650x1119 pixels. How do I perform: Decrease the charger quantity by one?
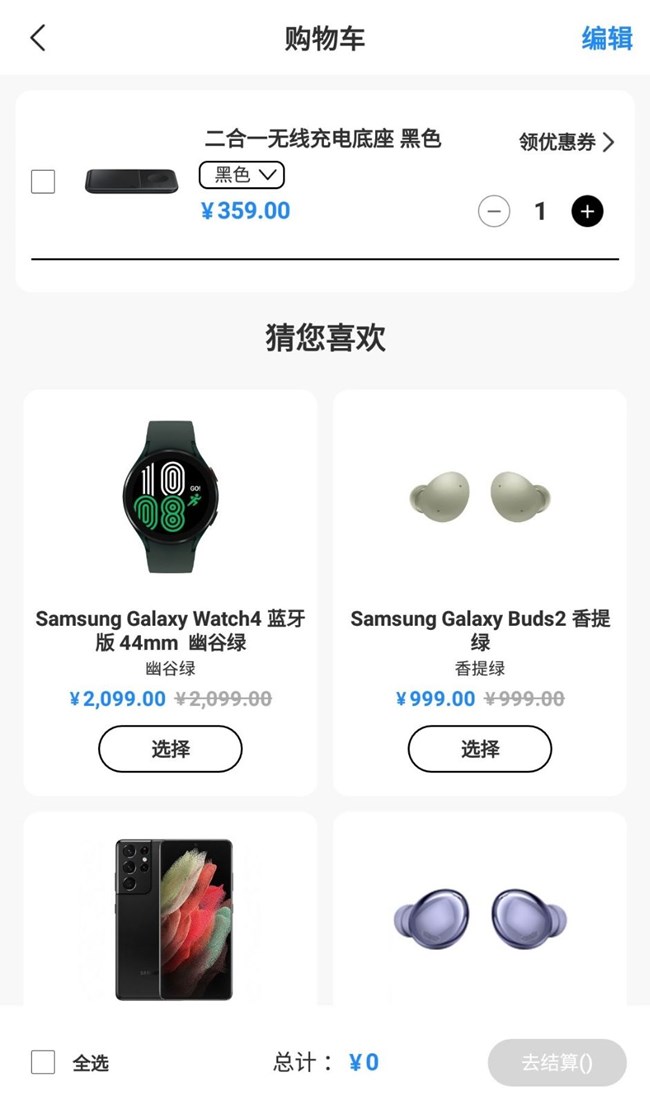click(494, 211)
